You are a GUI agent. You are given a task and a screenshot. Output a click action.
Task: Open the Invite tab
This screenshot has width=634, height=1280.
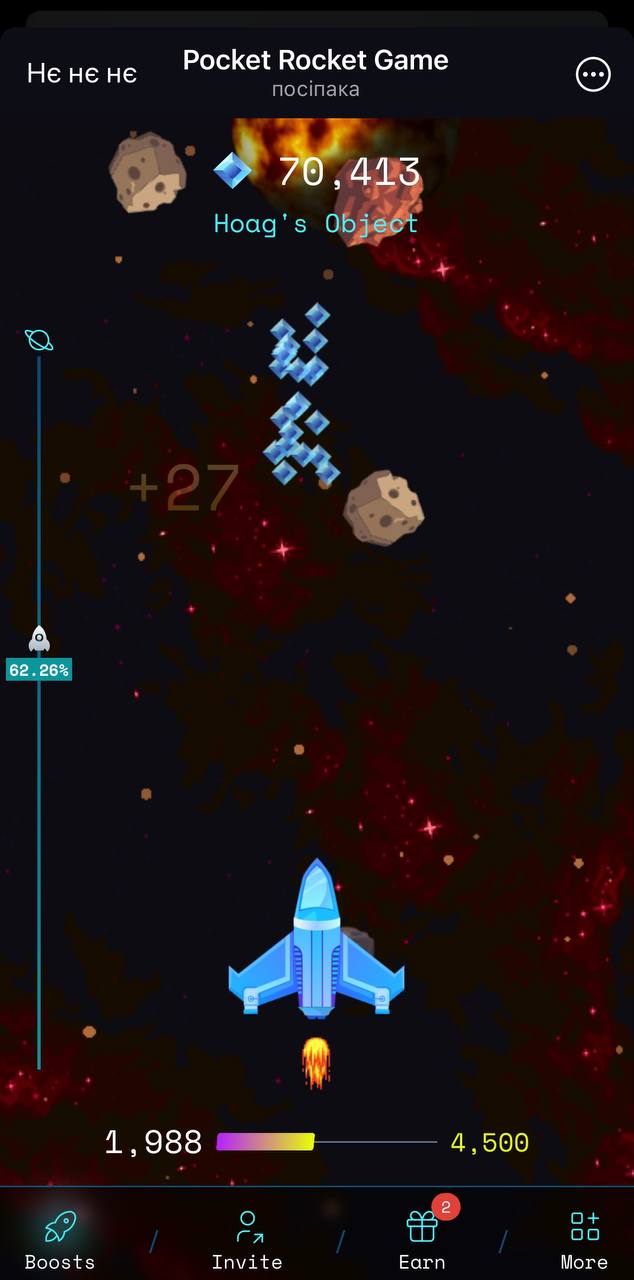(247, 1239)
